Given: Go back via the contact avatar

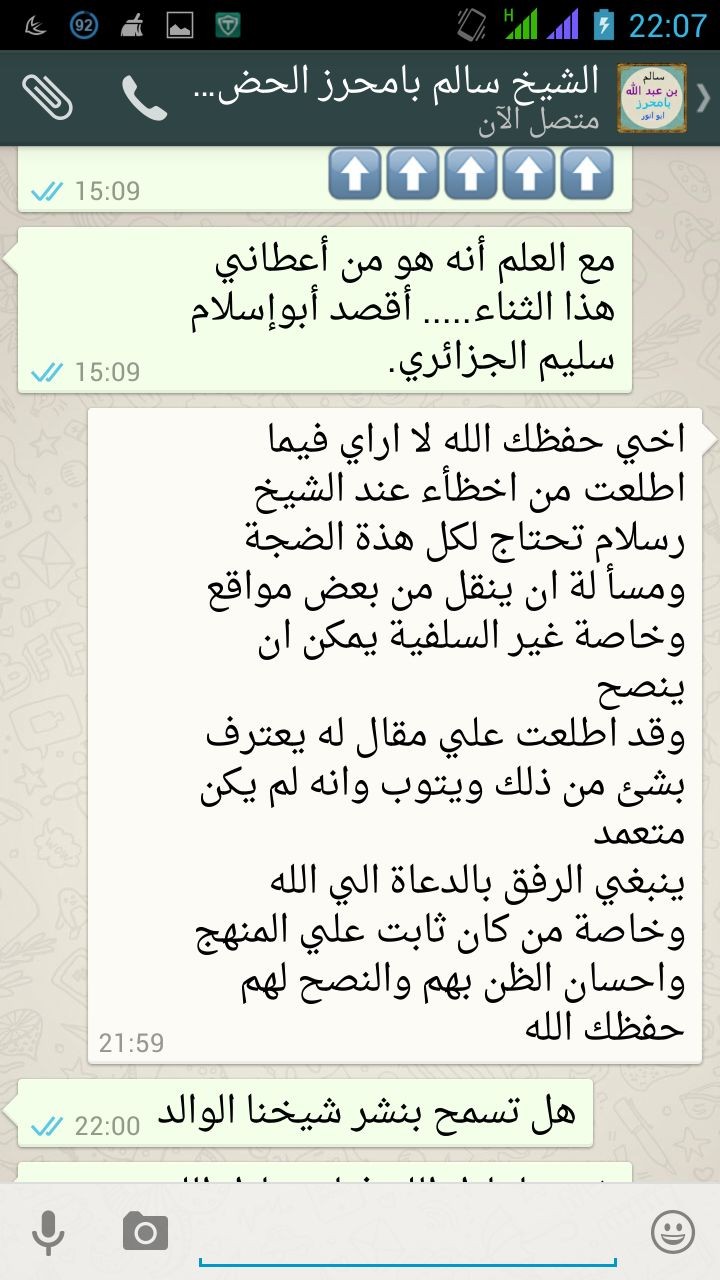Looking at the screenshot, I should pos(650,98).
